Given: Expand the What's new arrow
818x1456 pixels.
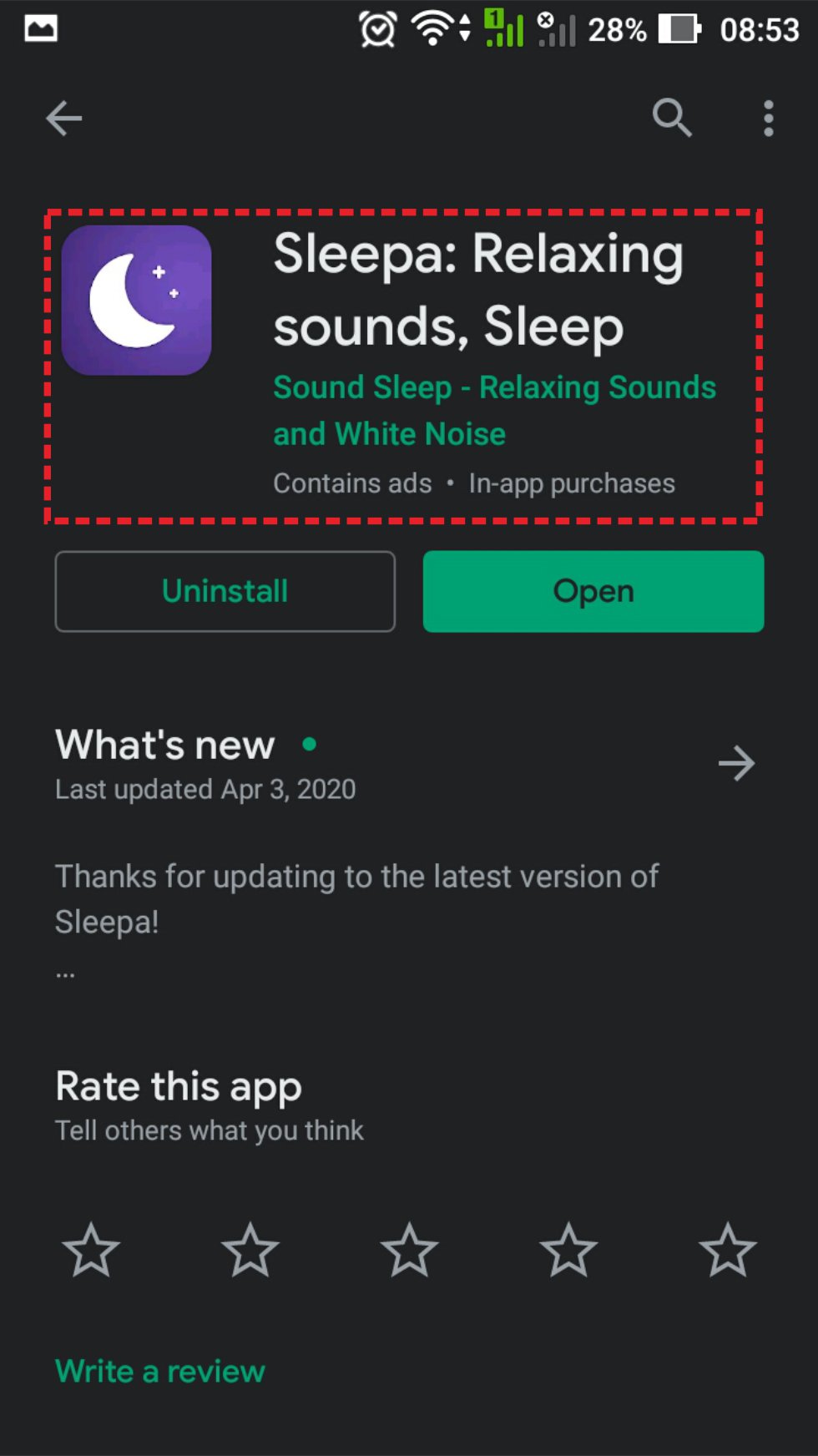Looking at the screenshot, I should [736, 763].
